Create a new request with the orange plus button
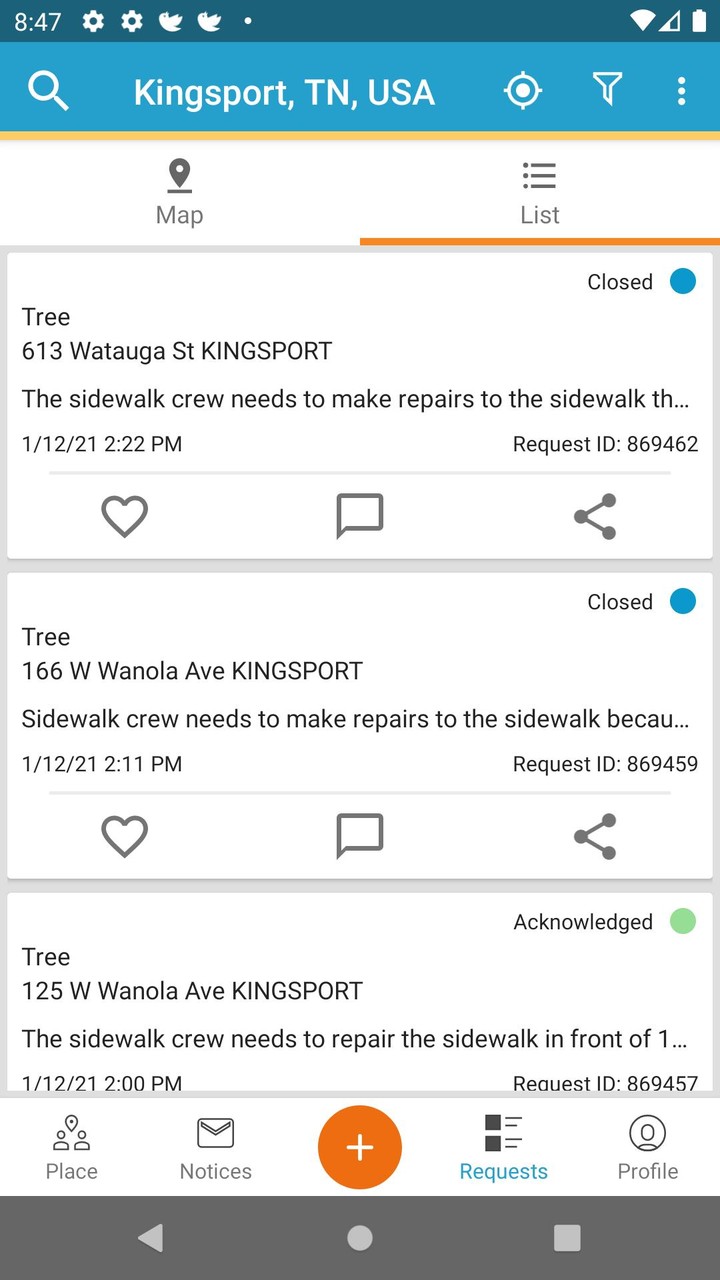720x1280 pixels. coord(359,1147)
